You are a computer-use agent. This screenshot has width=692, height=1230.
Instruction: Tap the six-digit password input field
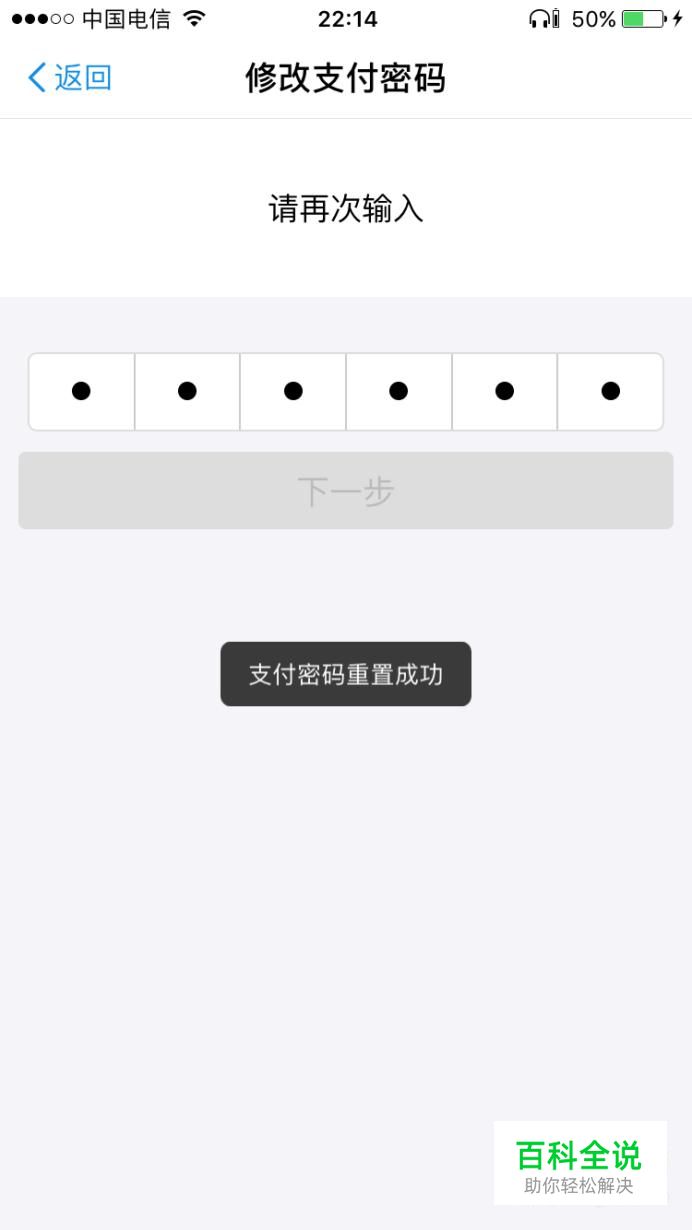pyautogui.click(x=346, y=391)
